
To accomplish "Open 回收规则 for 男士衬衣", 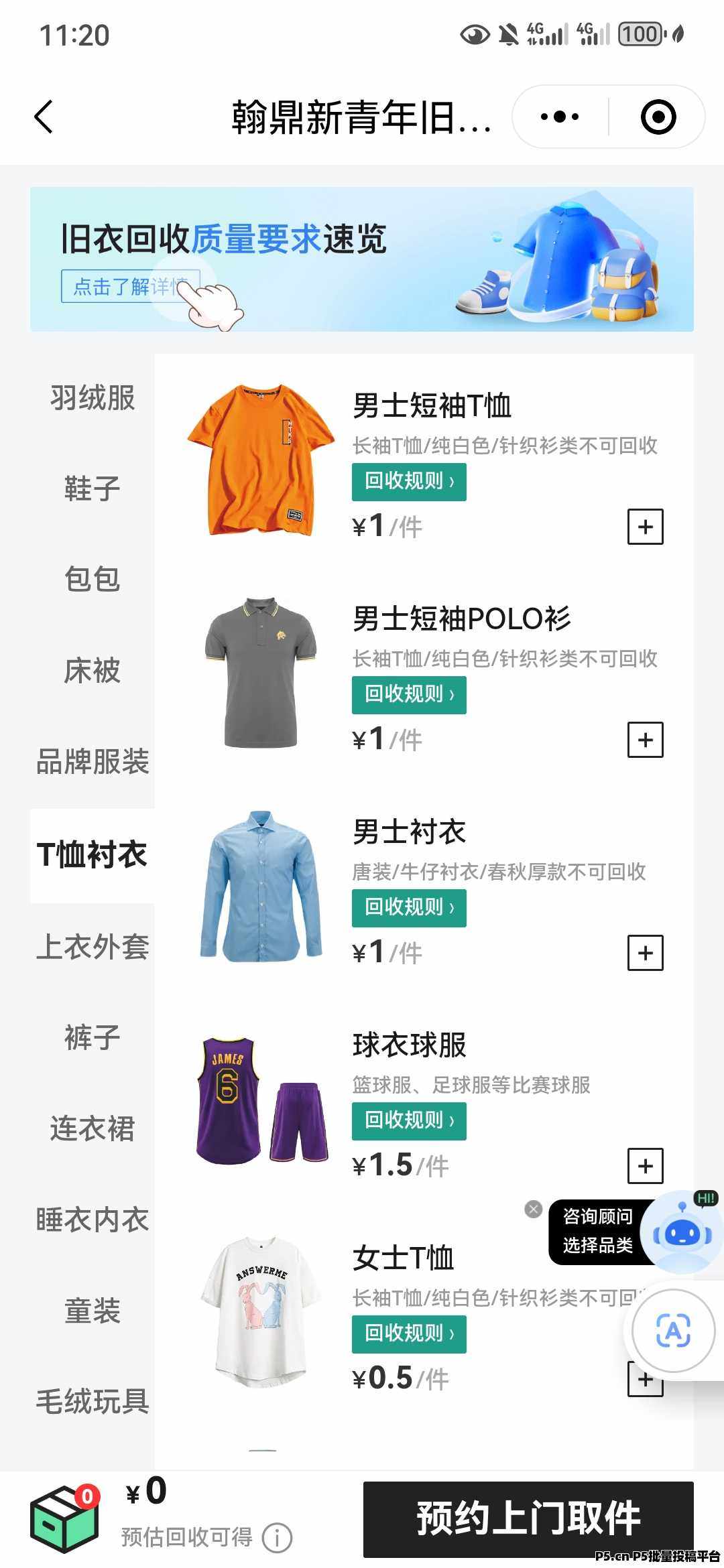I will pyautogui.click(x=409, y=909).
